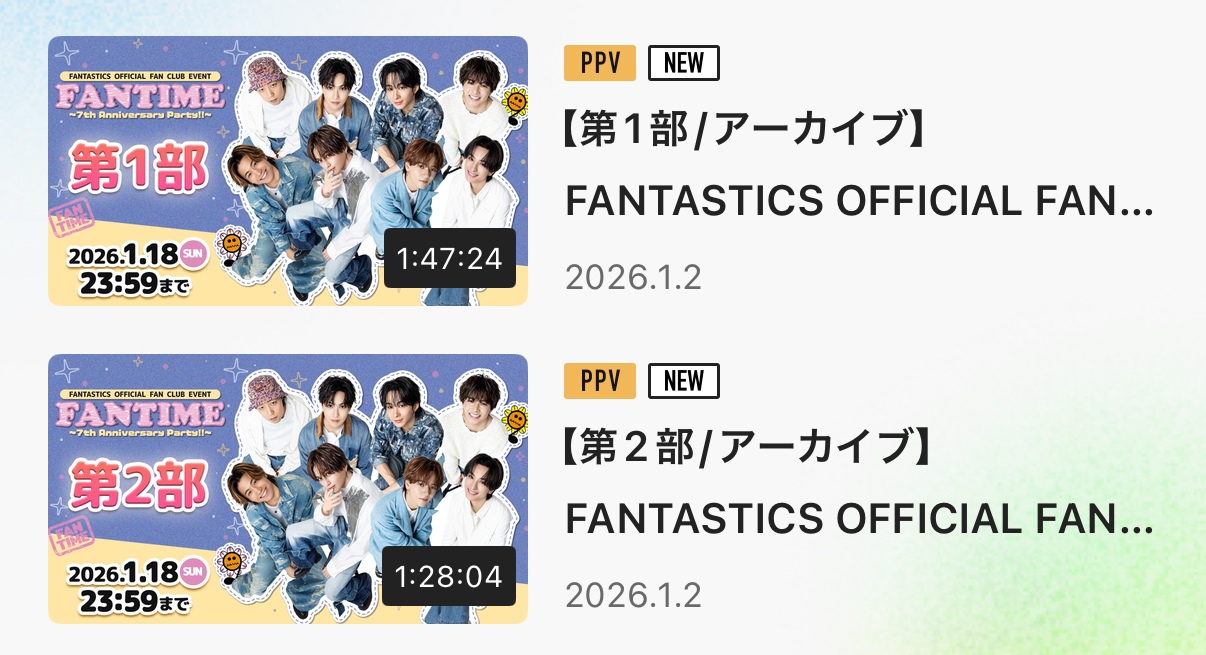
Task: Open the 第1部 FANTIME archive video thumbnail
Action: 288,171
